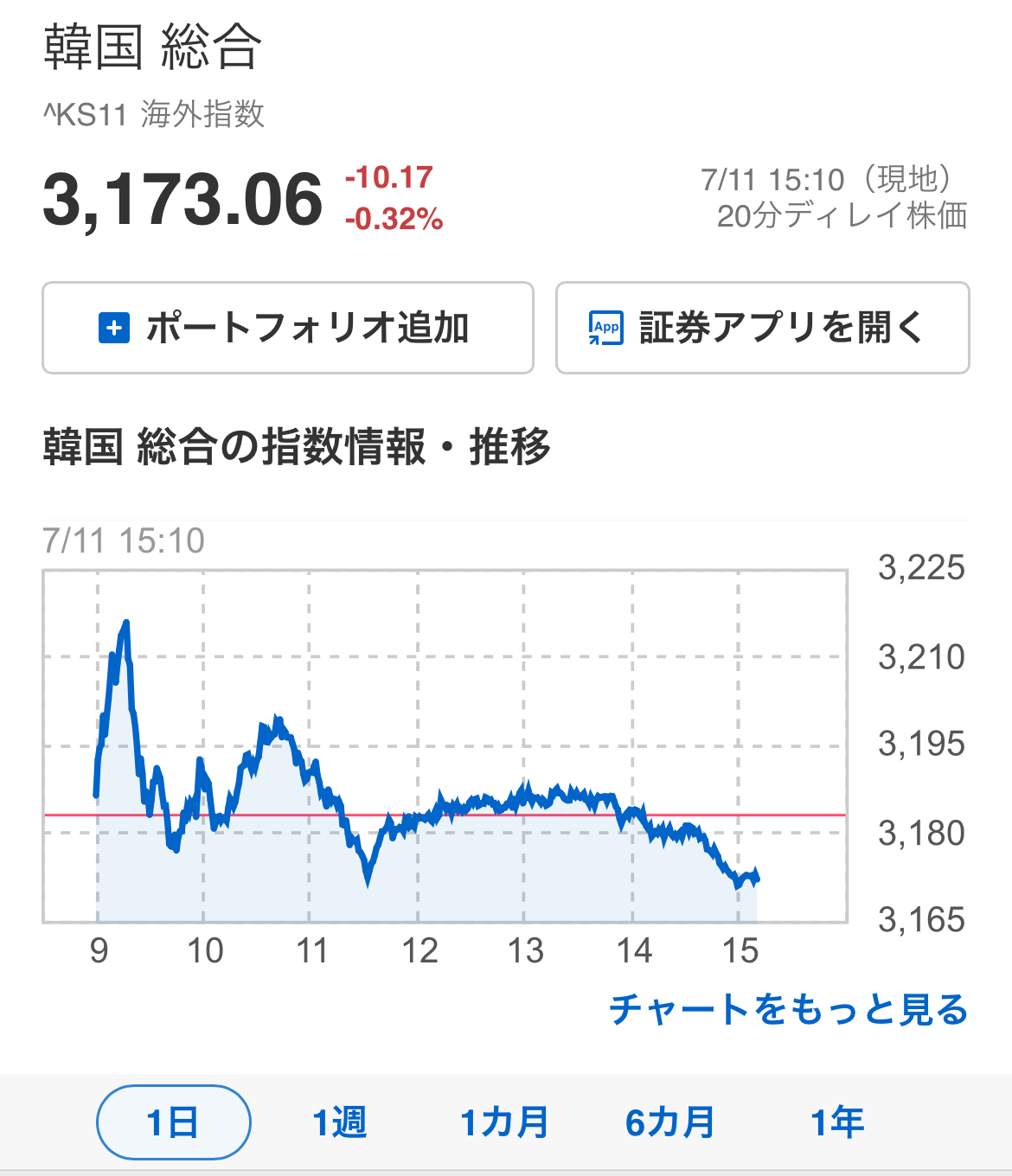Tap 証券アプリを開く button

point(762,328)
